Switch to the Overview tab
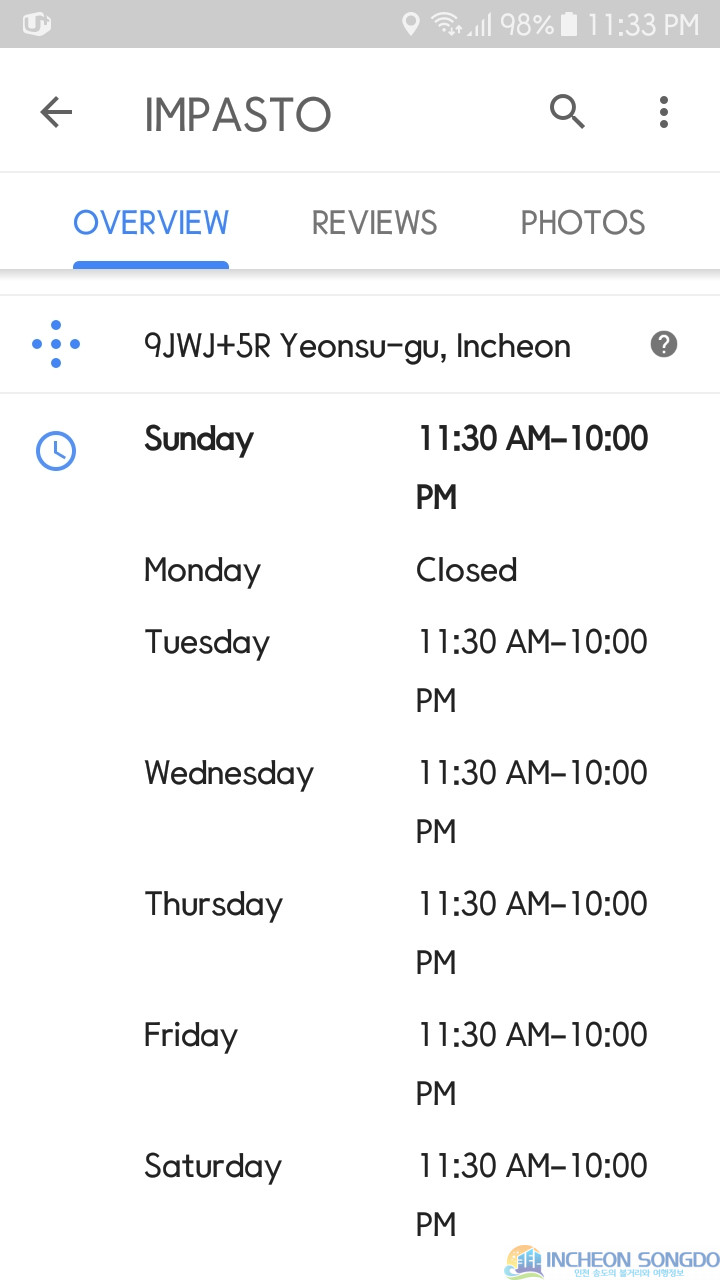The image size is (720, 1280). tap(151, 222)
